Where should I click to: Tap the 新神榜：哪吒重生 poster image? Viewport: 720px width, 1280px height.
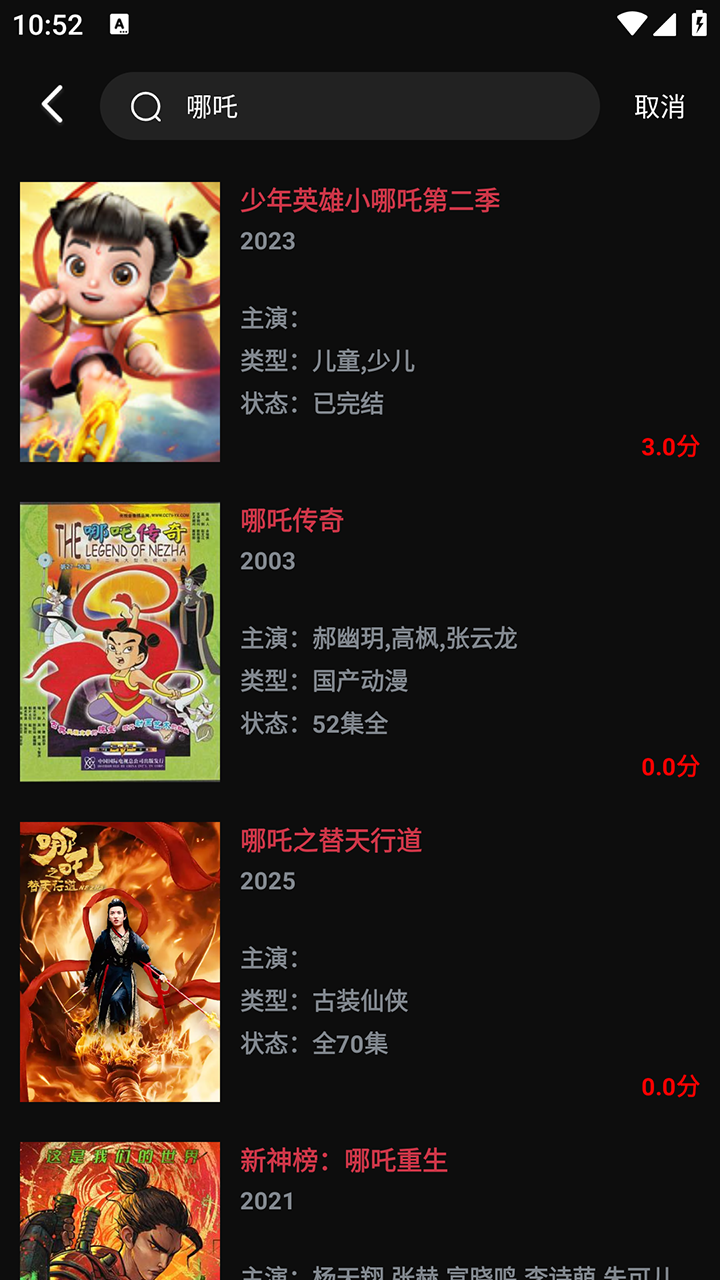tap(119, 1208)
